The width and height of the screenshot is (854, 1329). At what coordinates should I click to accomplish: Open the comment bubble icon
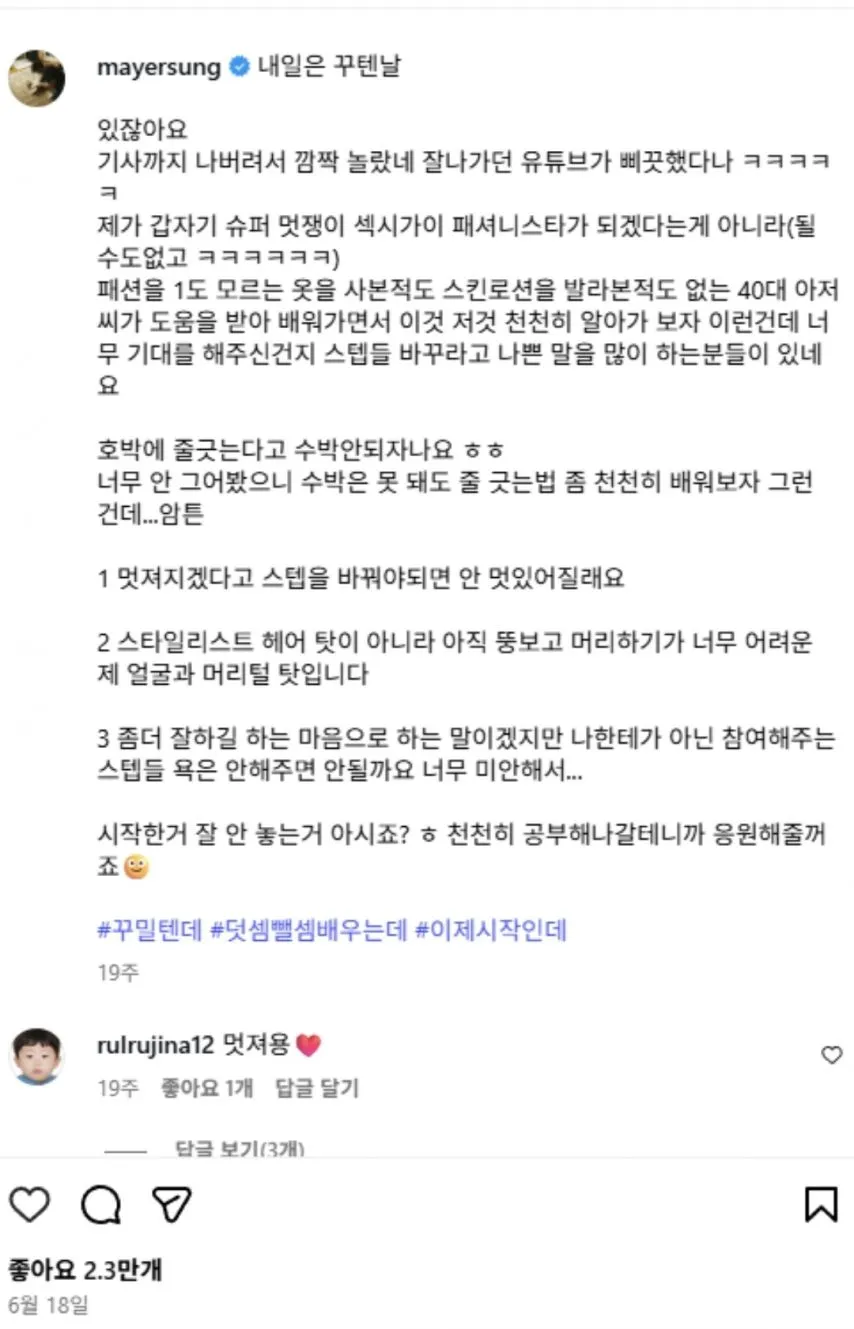tap(100, 1205)
